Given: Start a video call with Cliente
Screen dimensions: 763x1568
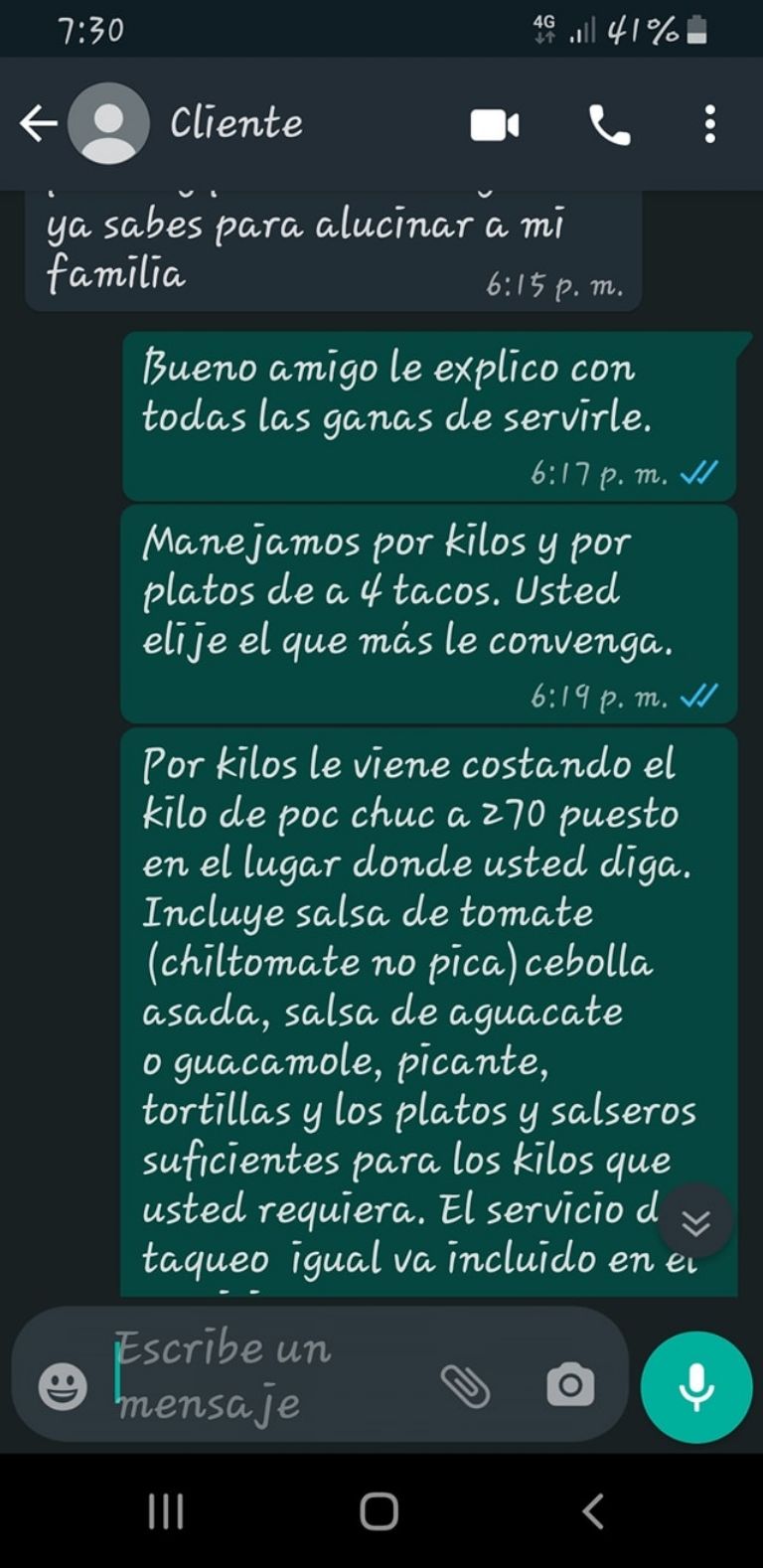Looking at the screenshot, I should 494,125.
